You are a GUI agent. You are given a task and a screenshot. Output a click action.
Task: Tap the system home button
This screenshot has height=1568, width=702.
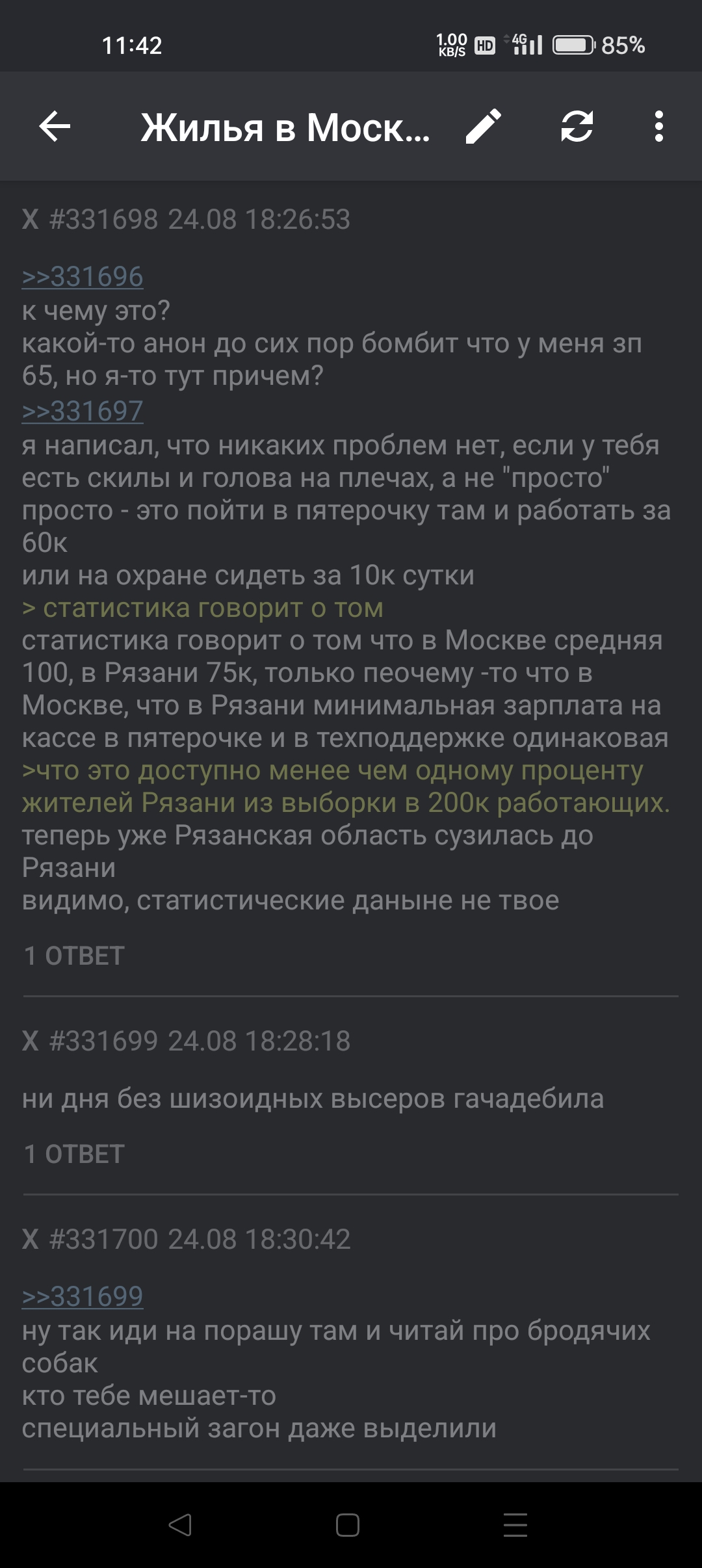pos(348,1525)
